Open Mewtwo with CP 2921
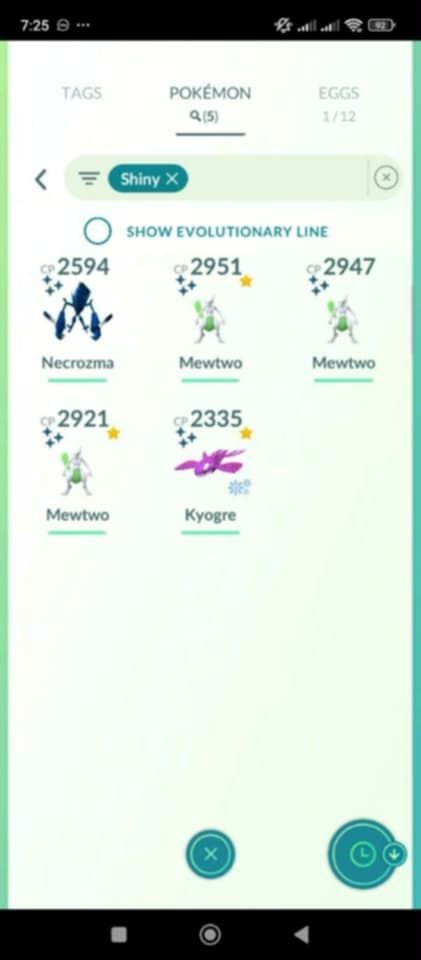Image resolution: width=421 pixels, height=960 pixels. [x=78, y=471]
